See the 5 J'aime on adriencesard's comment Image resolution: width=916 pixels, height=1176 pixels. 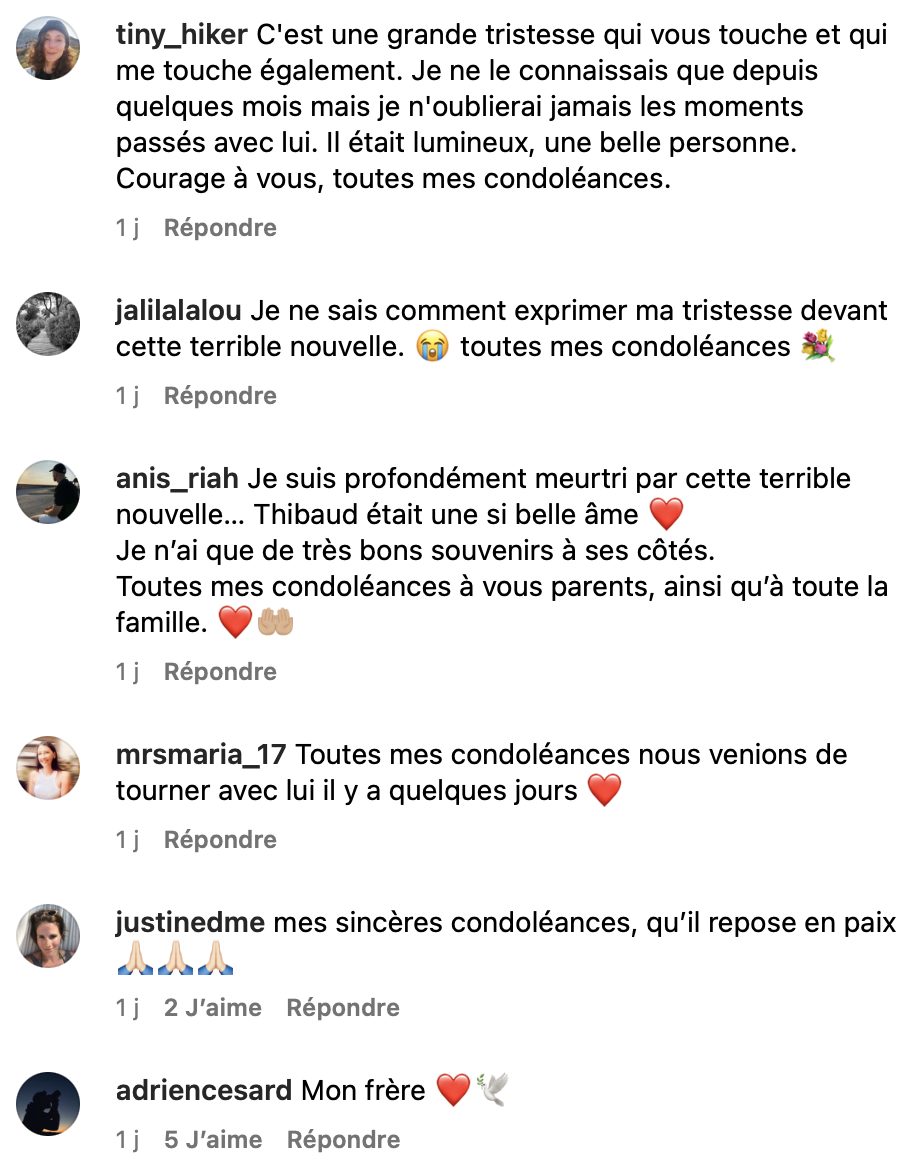click(212, 1140)
